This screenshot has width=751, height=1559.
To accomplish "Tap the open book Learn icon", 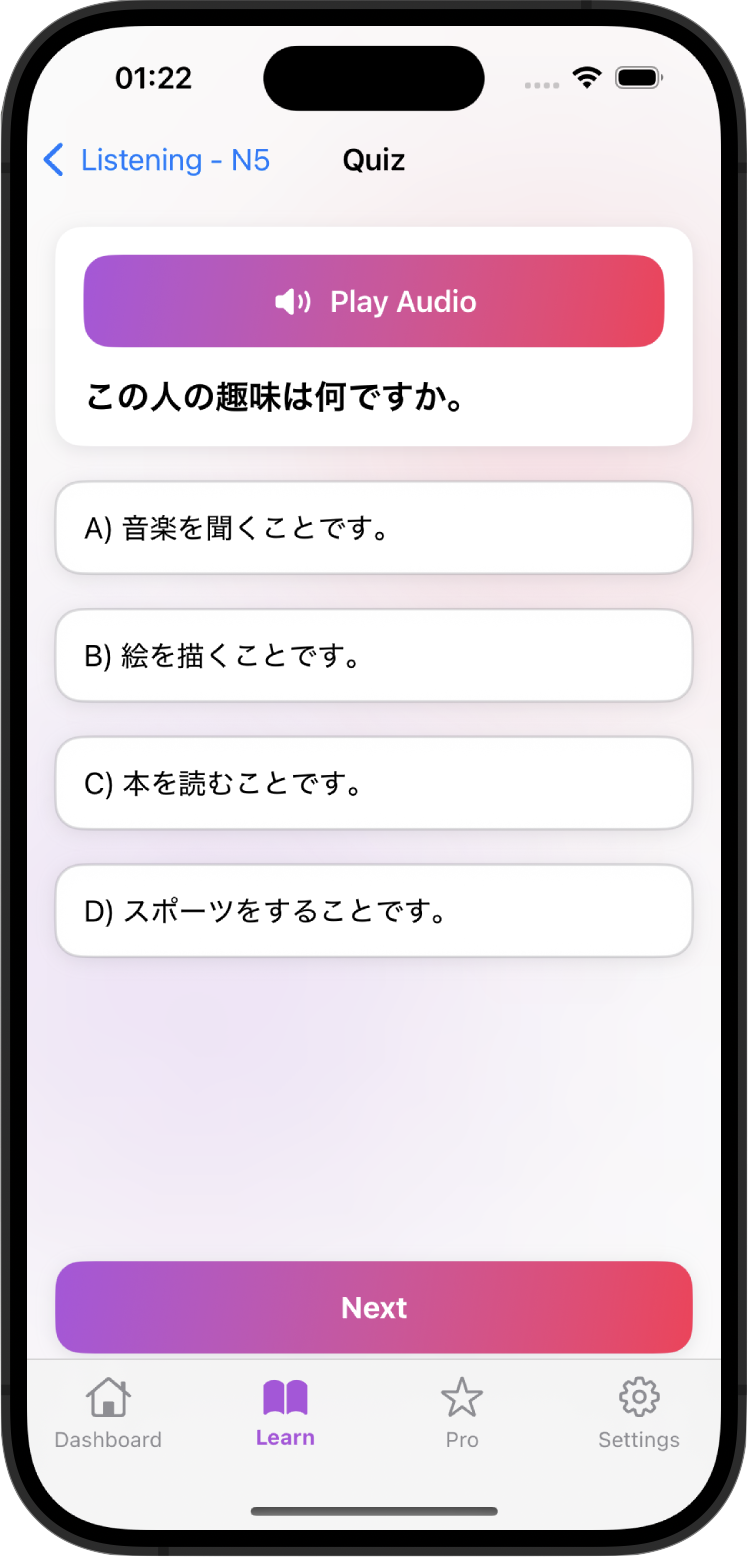I will [x=285, y=1394].
